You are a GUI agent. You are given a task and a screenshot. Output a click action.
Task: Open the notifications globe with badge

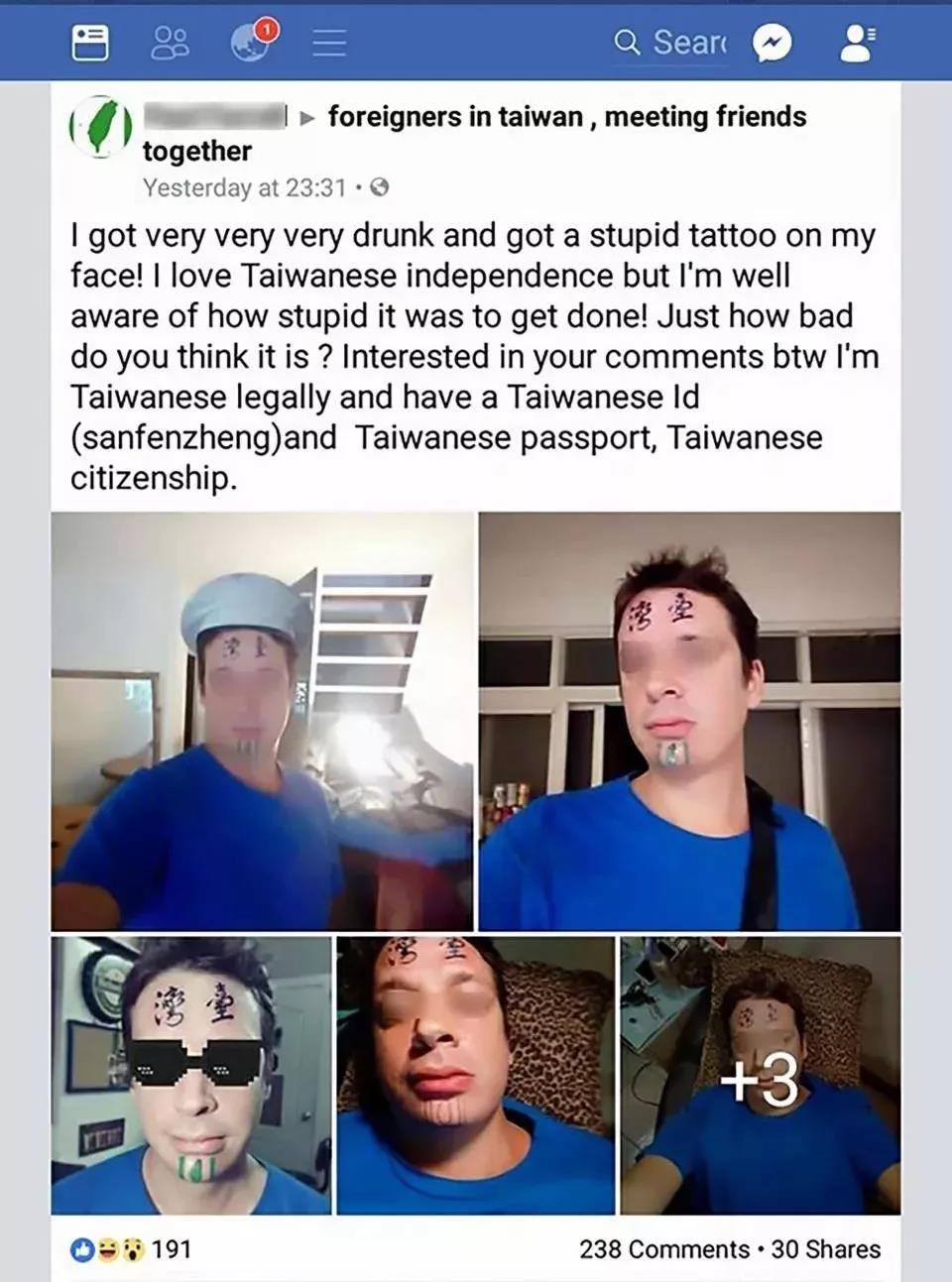coord(252,42)
